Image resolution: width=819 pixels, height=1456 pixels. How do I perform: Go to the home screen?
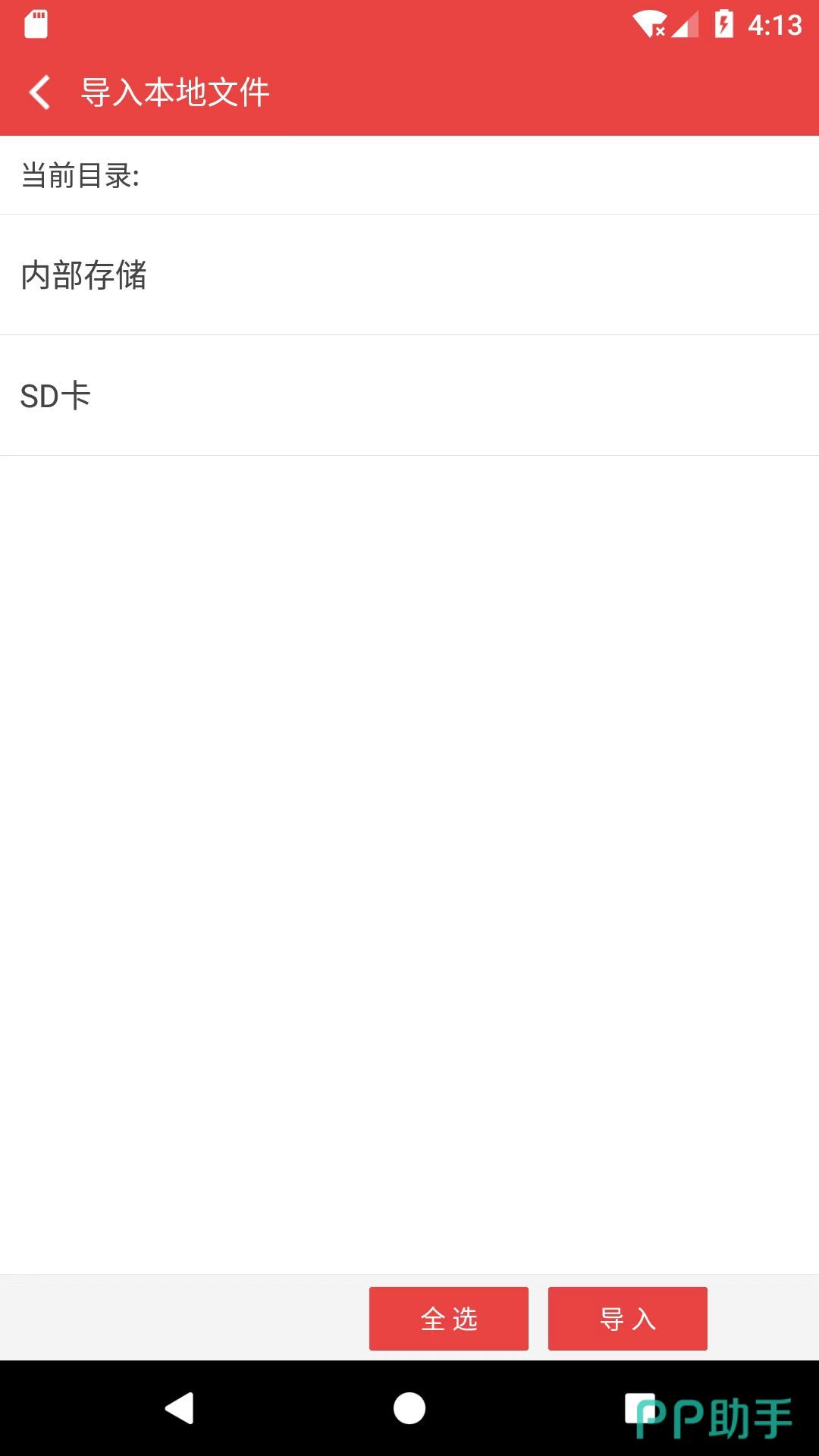click(x=409, y=1409)
